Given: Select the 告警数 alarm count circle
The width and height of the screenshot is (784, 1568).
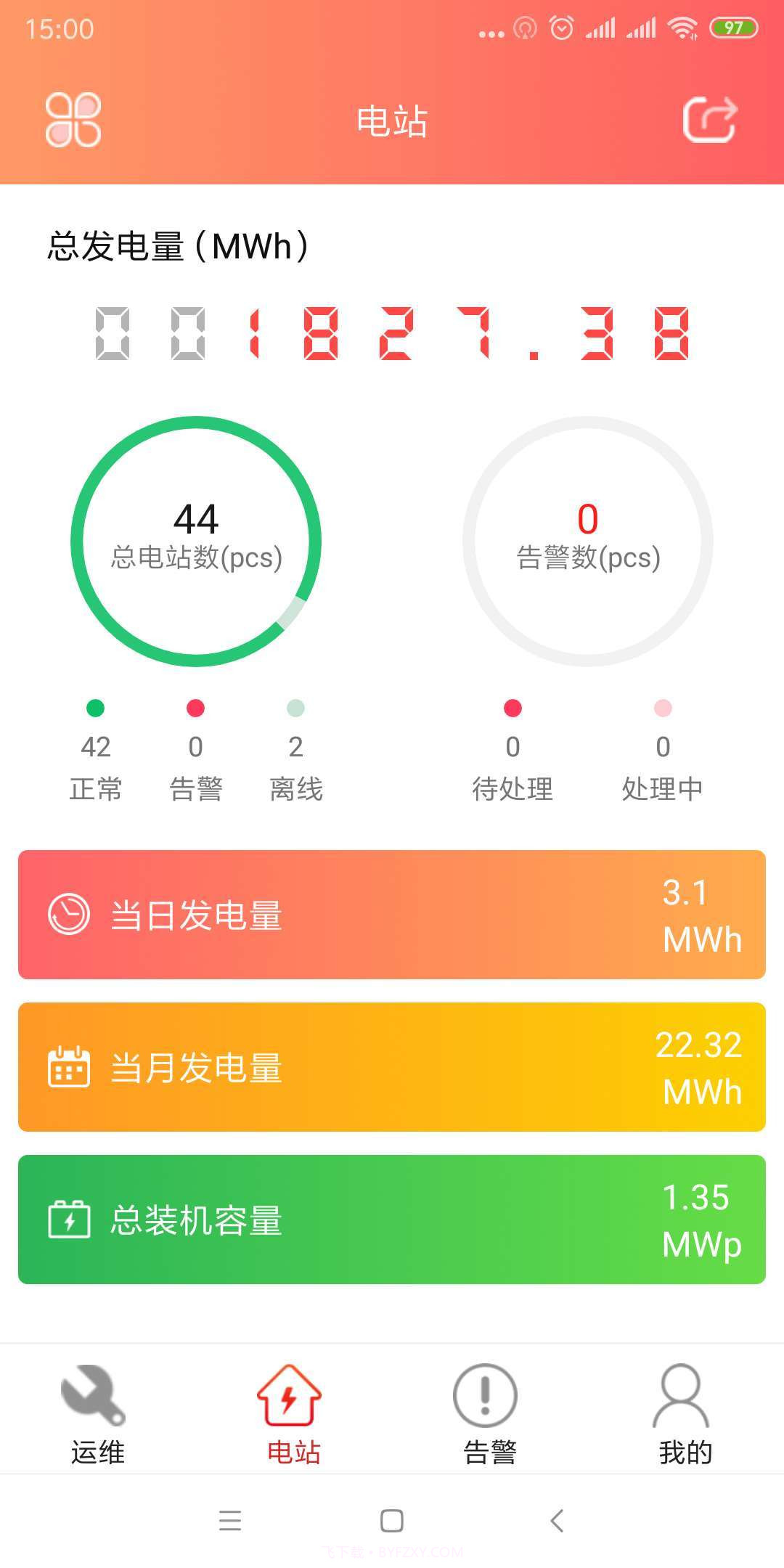Looking at the screenshot, I should pos(588,539).
